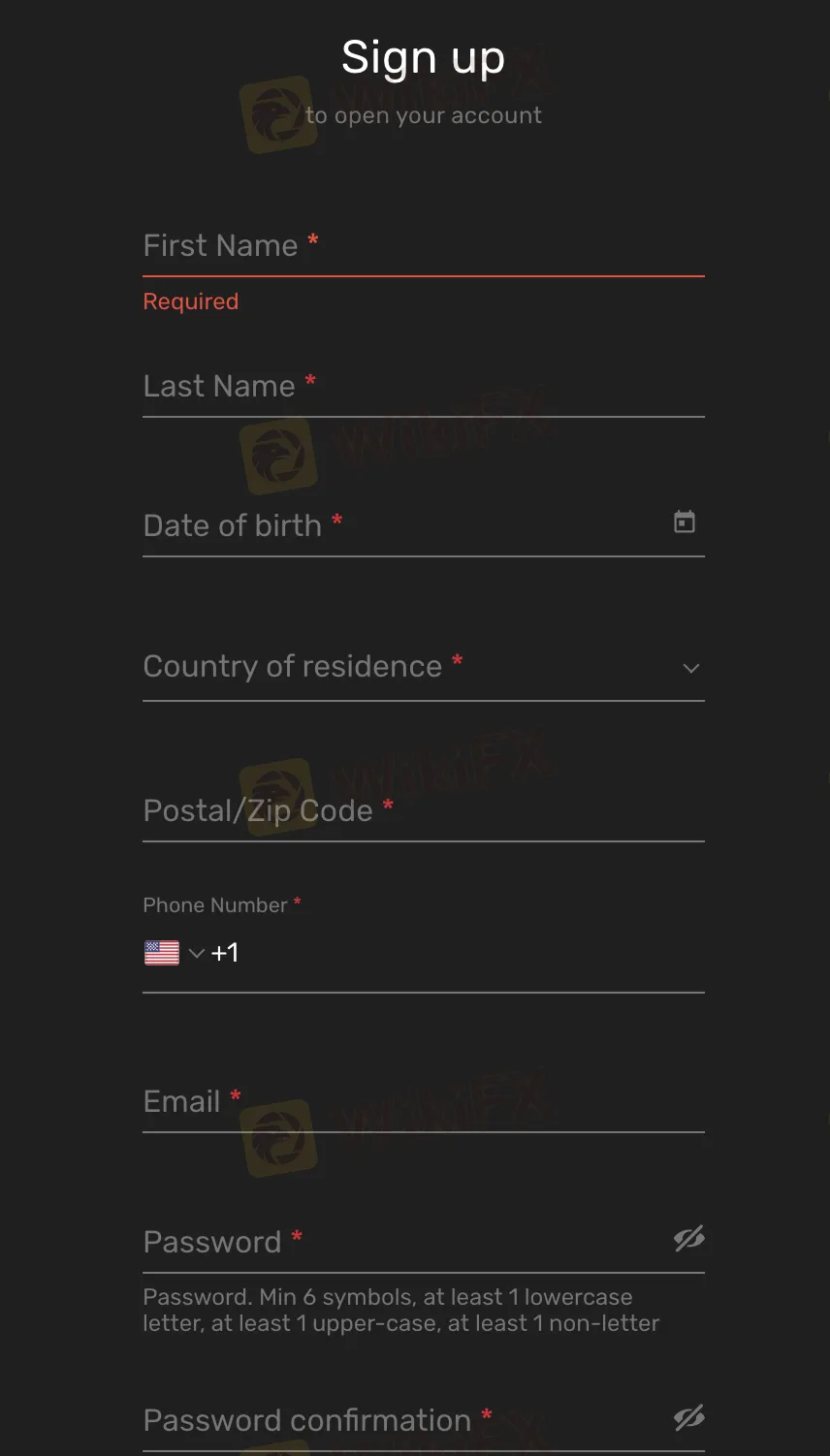Toggle Password field visibility

pos(688,1239)
